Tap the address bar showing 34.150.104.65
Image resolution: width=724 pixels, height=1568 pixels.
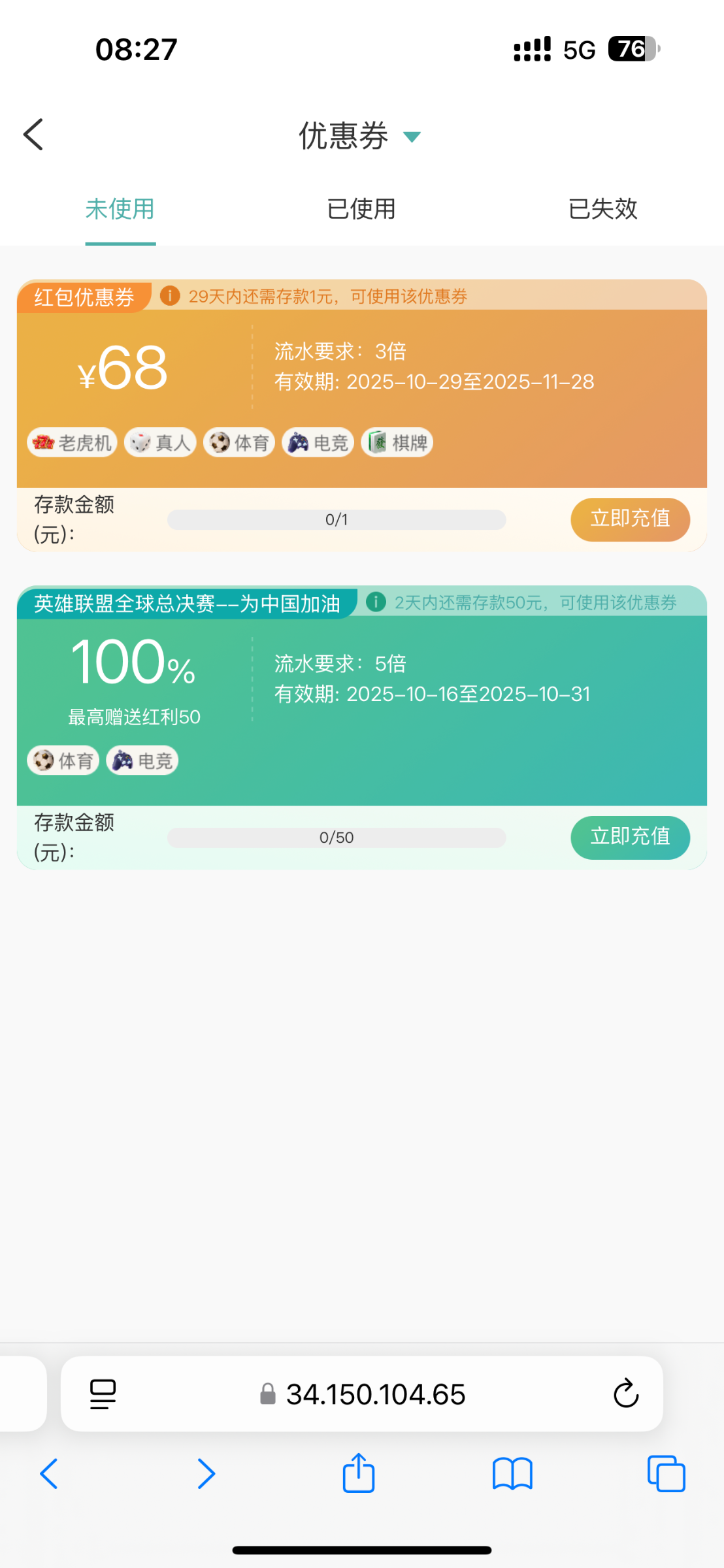pos(375,1394)
